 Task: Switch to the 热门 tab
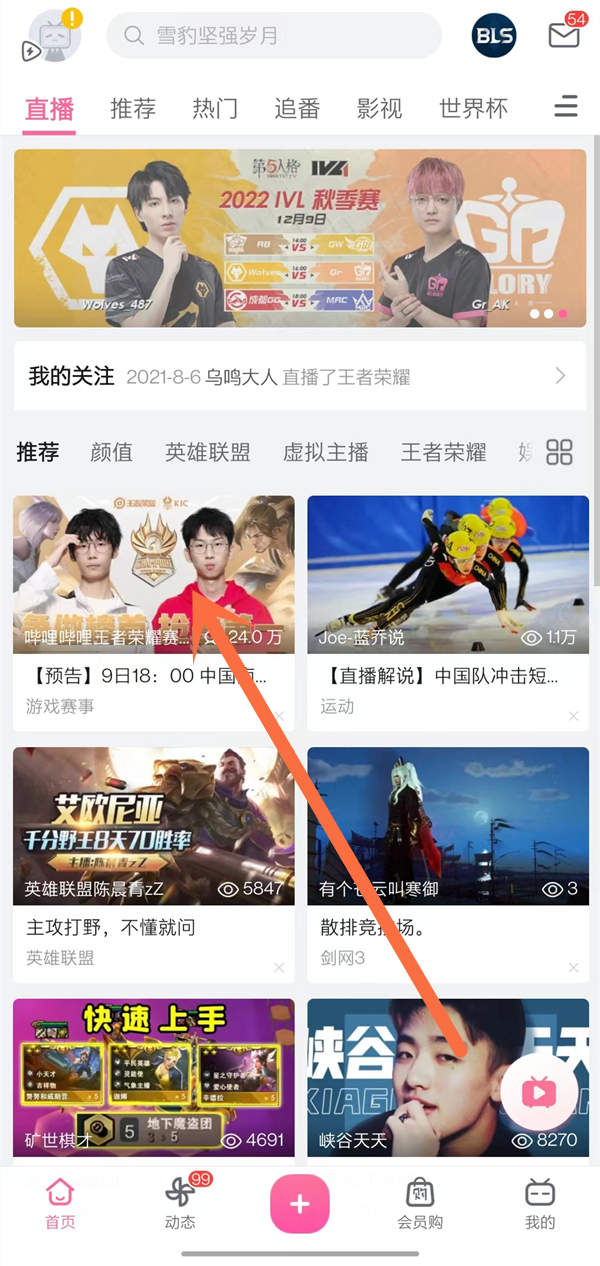215,108
